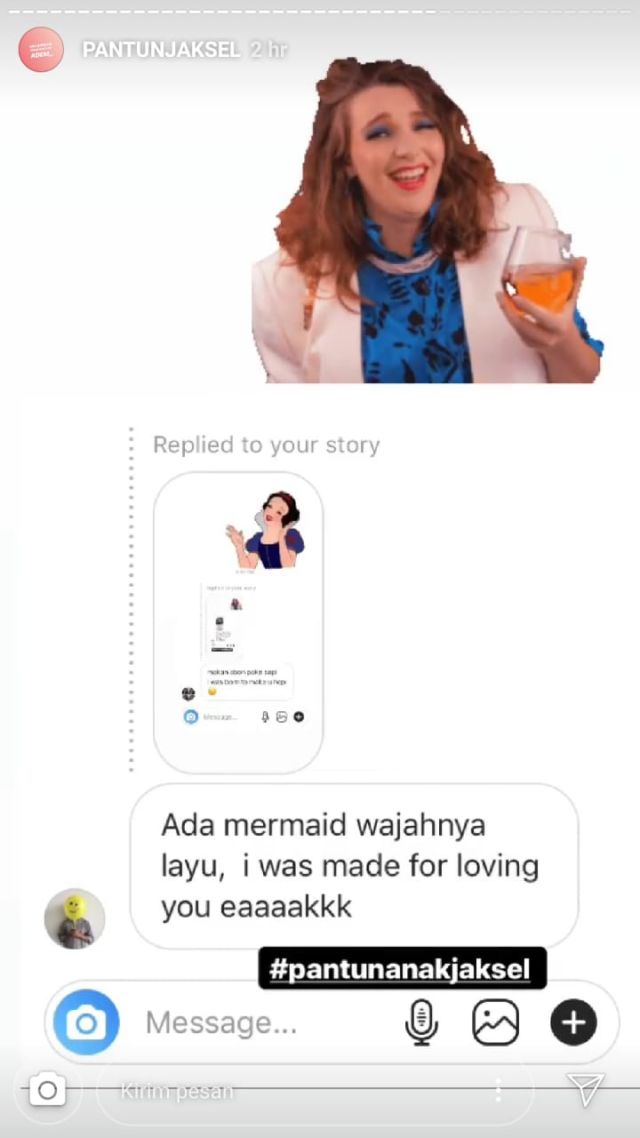Tap the #pantunanakjaksel hashtag sticker
640x1138 pixels.
click(x=402, y=969)
